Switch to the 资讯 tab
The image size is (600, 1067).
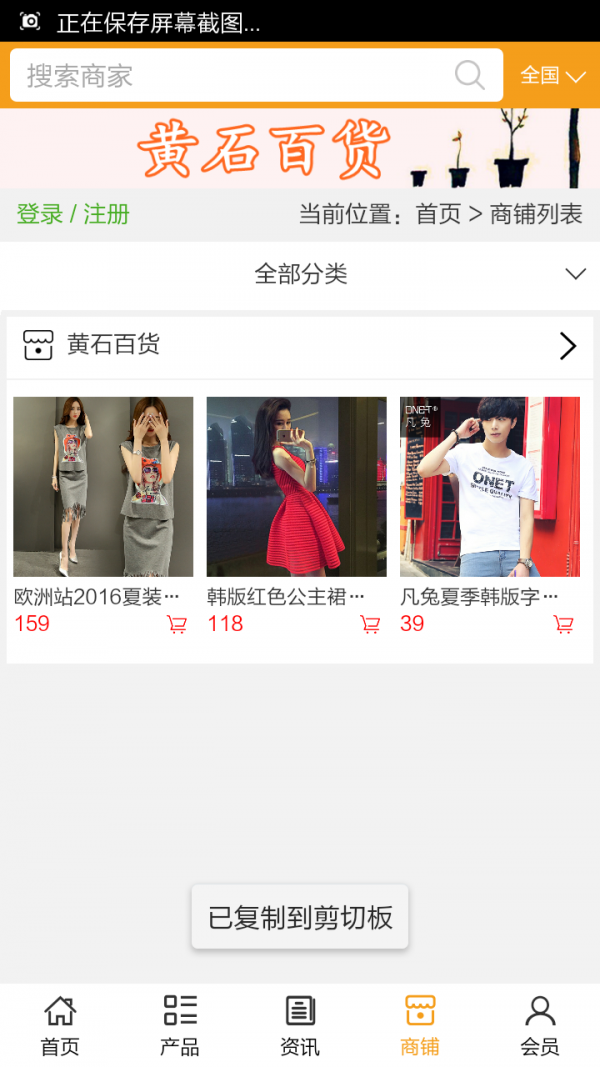(300, 1026)
